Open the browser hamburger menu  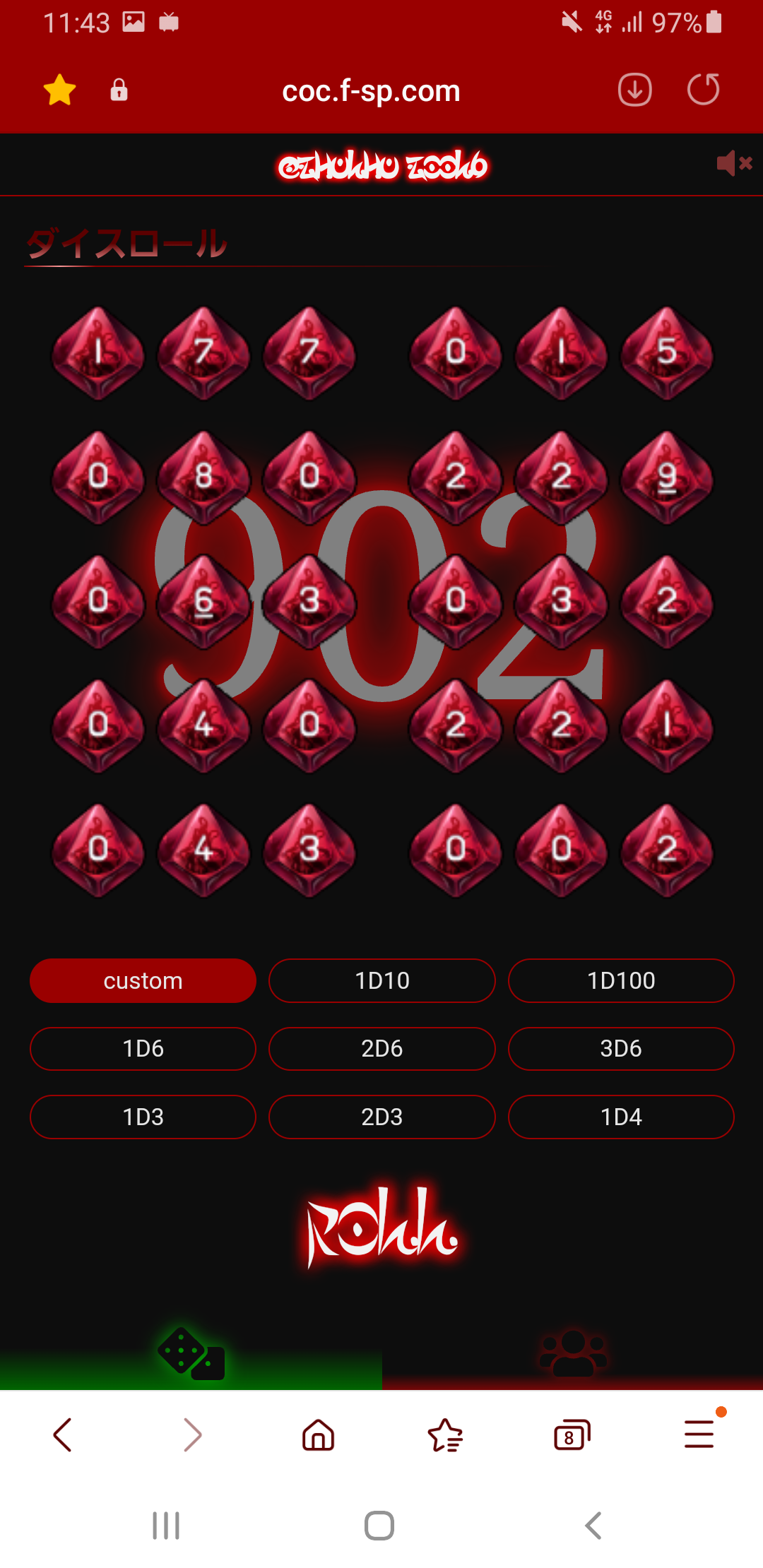699,1435
